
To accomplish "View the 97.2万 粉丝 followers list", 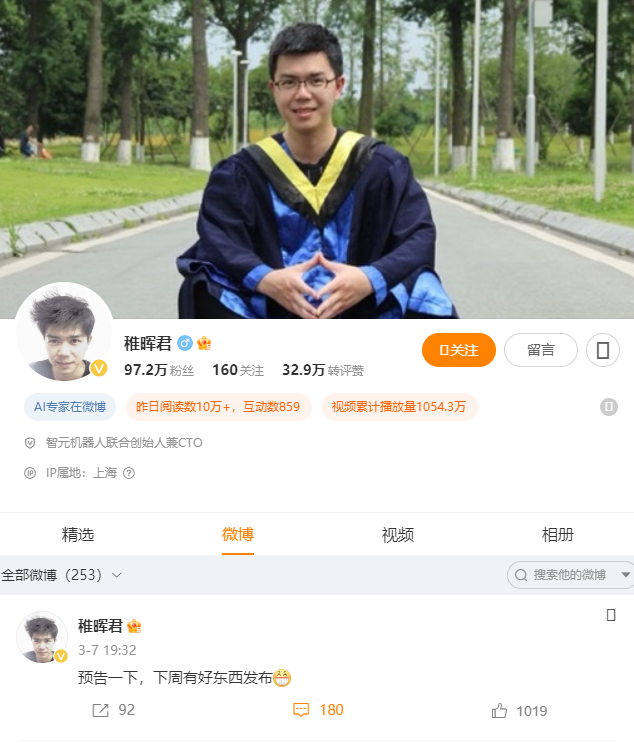I will tap(159, 370).
